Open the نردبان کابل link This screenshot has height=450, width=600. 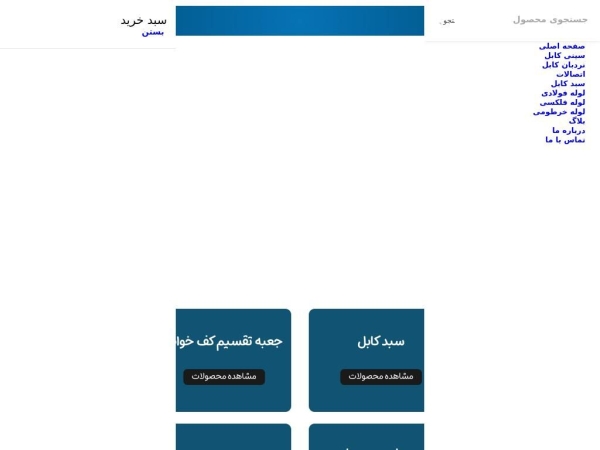pos(564,65)
